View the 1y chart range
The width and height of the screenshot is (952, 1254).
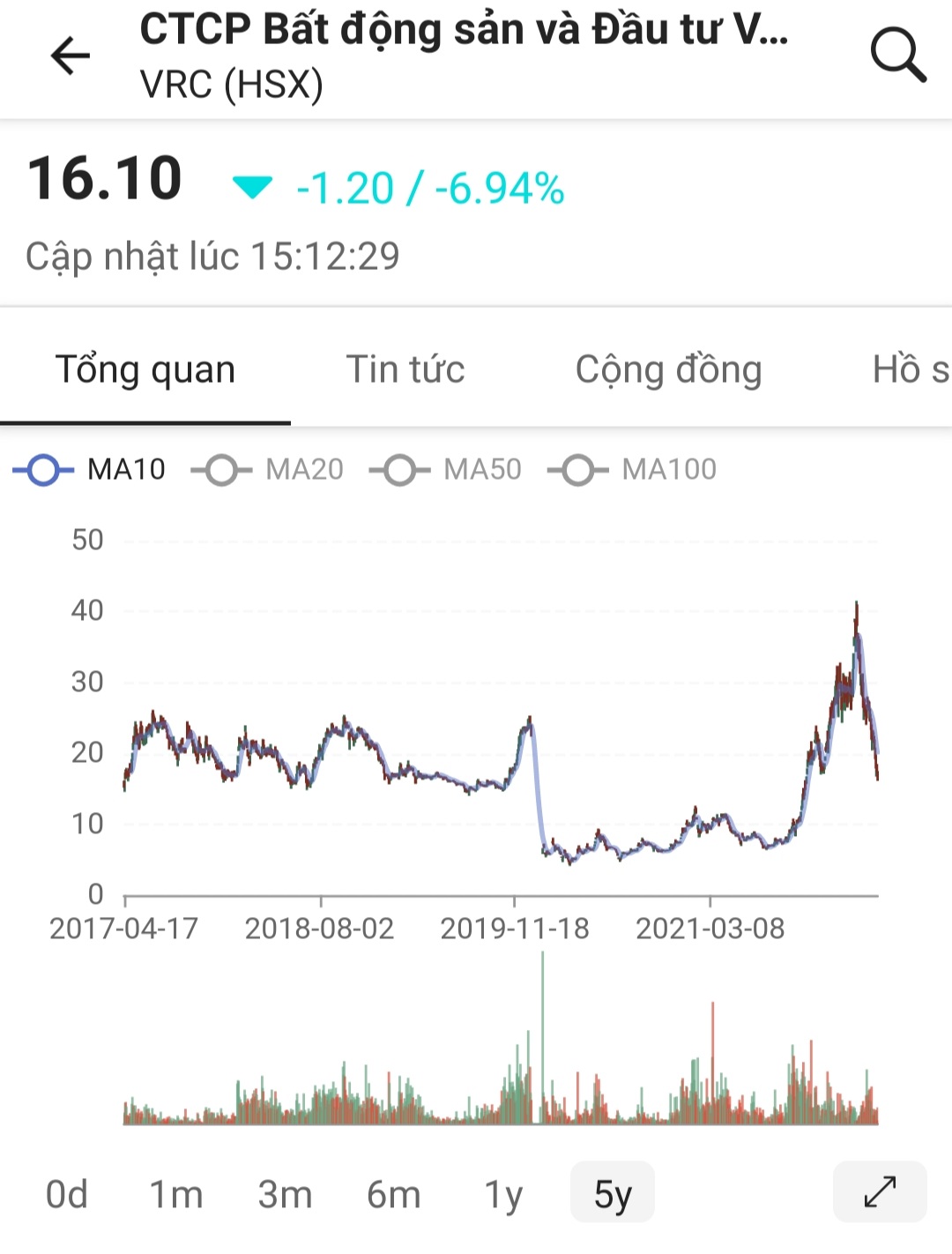pos(503,1194)
